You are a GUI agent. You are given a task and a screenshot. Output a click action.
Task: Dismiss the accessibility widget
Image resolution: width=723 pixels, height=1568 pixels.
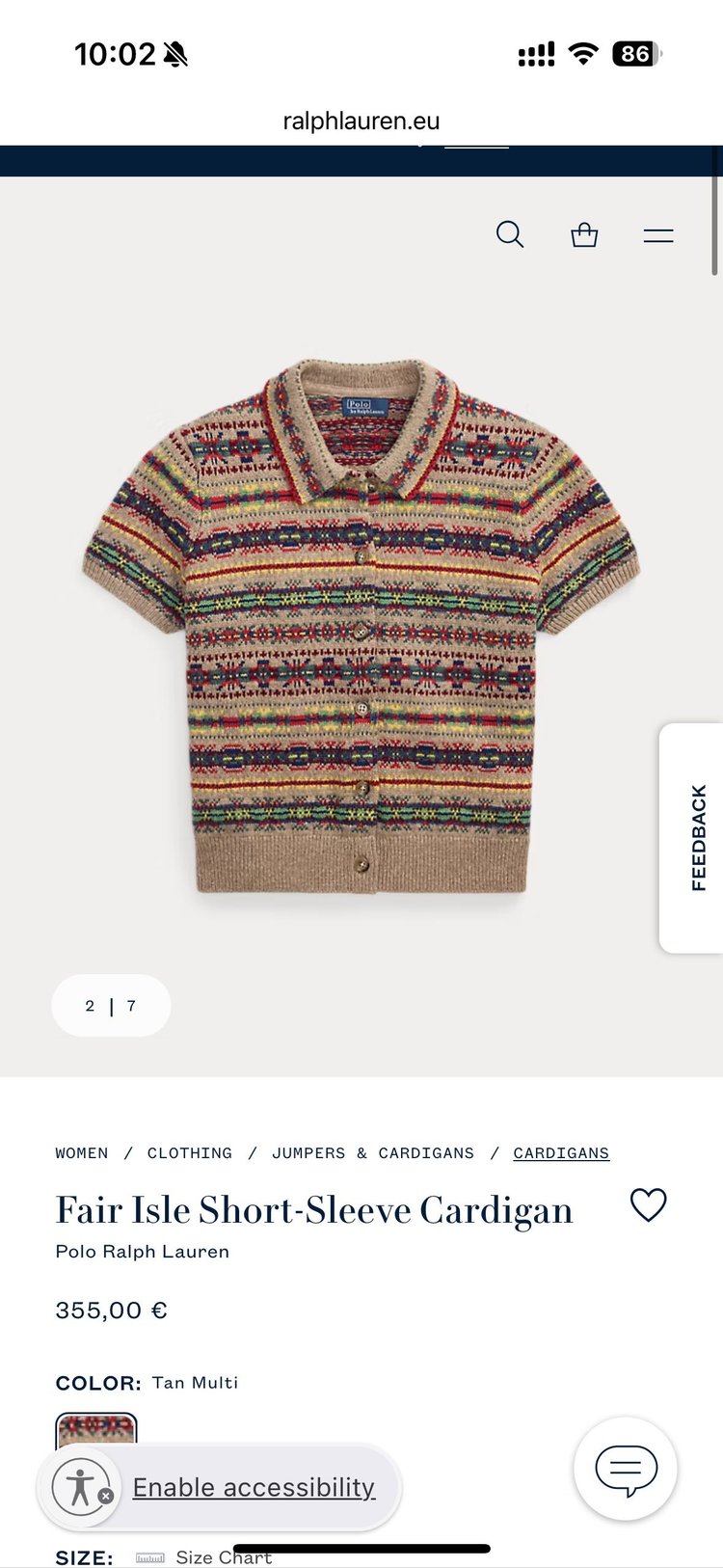(x=106, y=1496)
